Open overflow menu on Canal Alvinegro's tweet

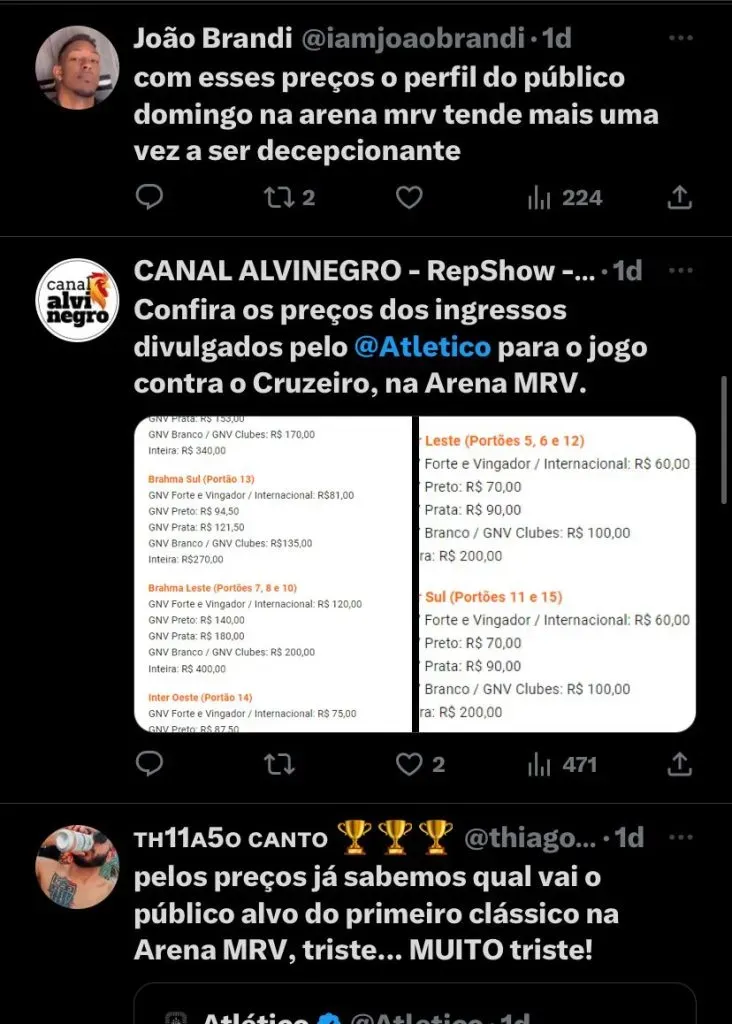tap(681, 271)
